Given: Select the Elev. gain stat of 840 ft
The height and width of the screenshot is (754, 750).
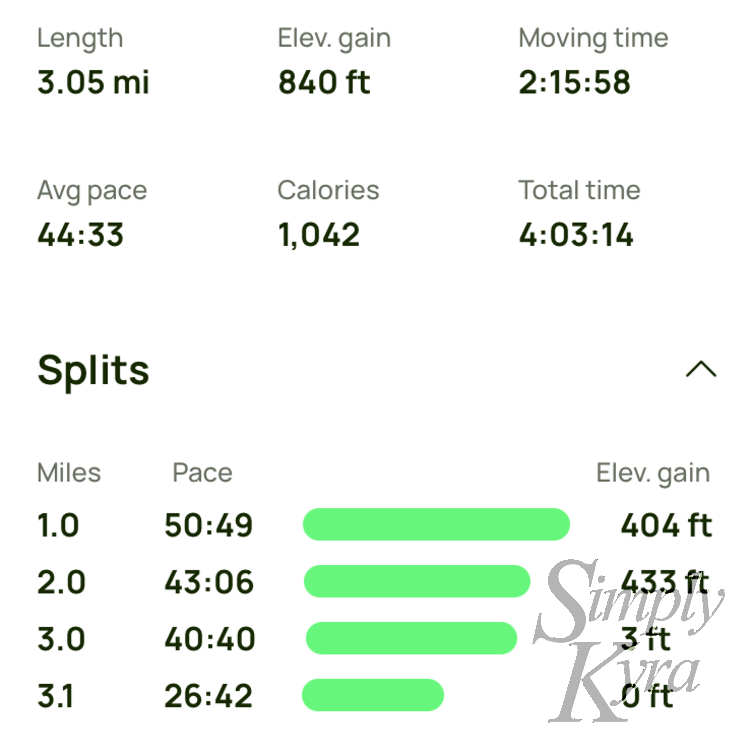Looking at the screenshot, I should 324,83.
